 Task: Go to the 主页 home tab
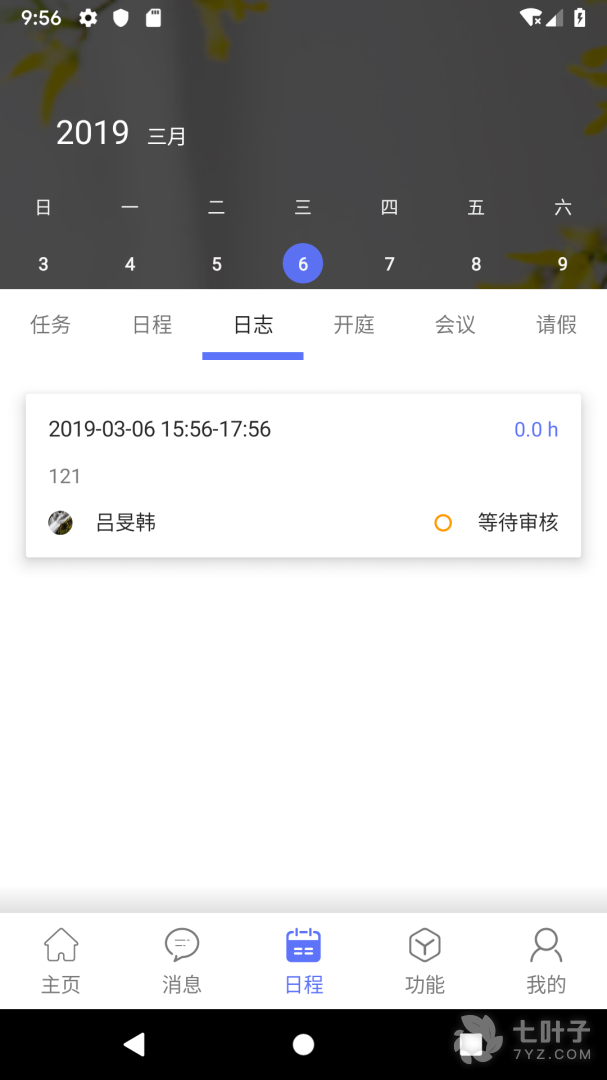pyautogui.click(x=61, y=960)
